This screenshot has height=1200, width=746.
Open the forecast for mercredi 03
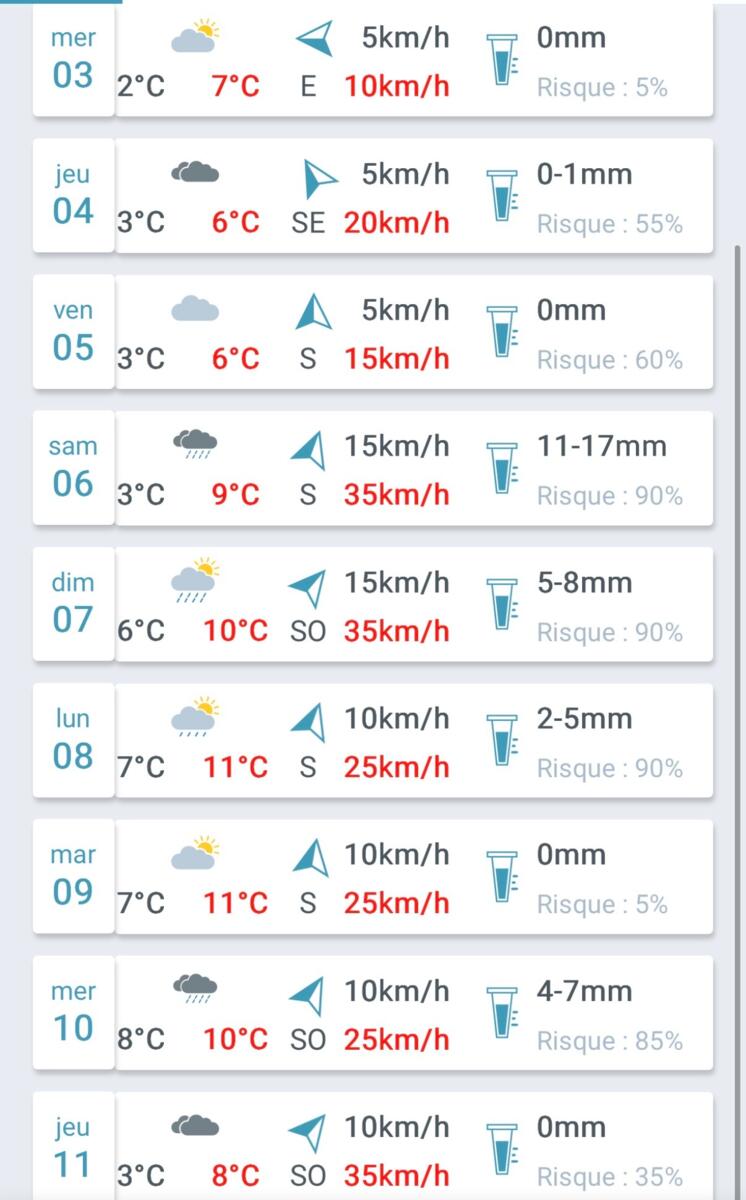[x=372, y=62]
